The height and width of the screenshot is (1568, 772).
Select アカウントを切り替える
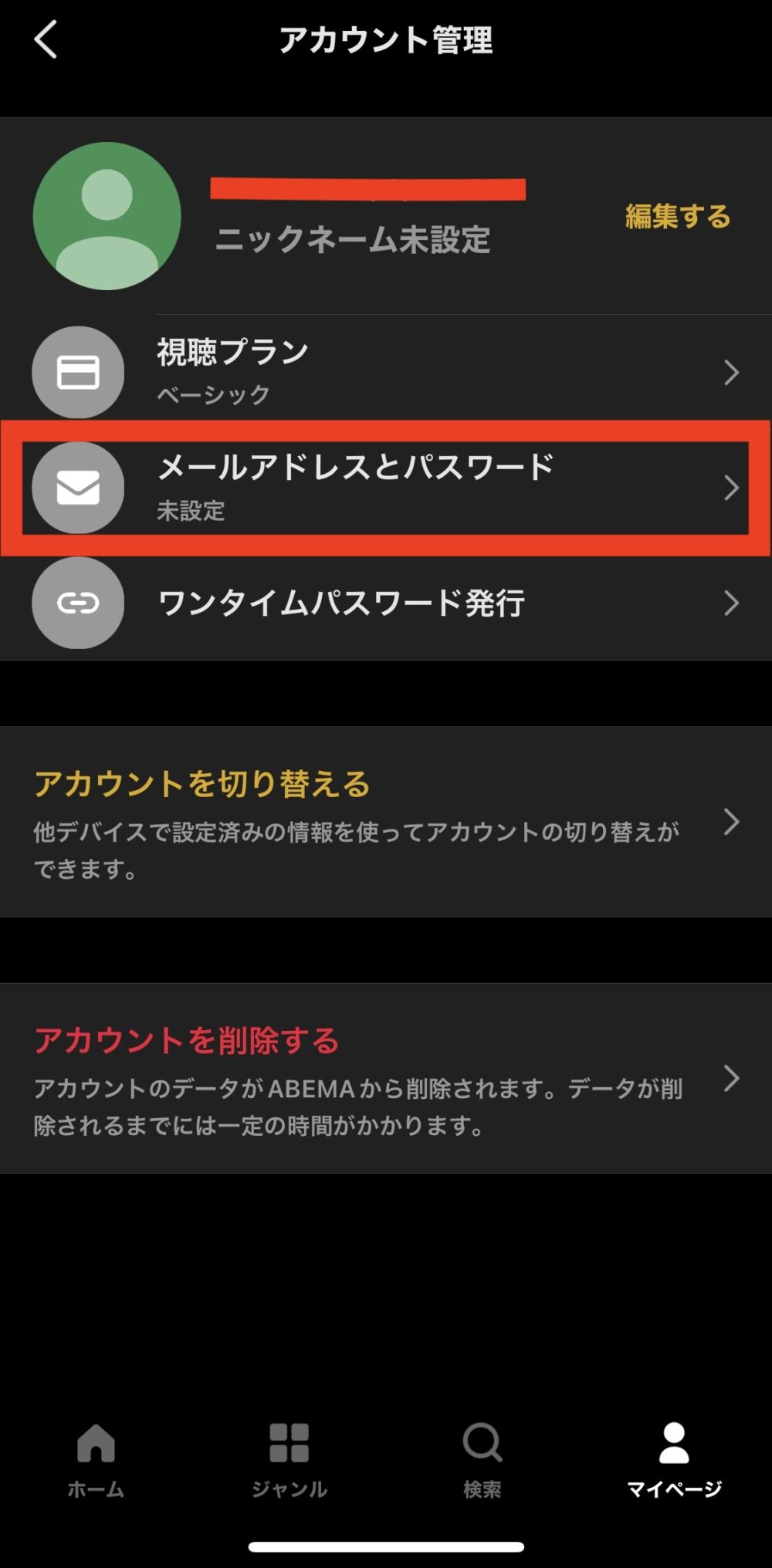tap(386, 822)
